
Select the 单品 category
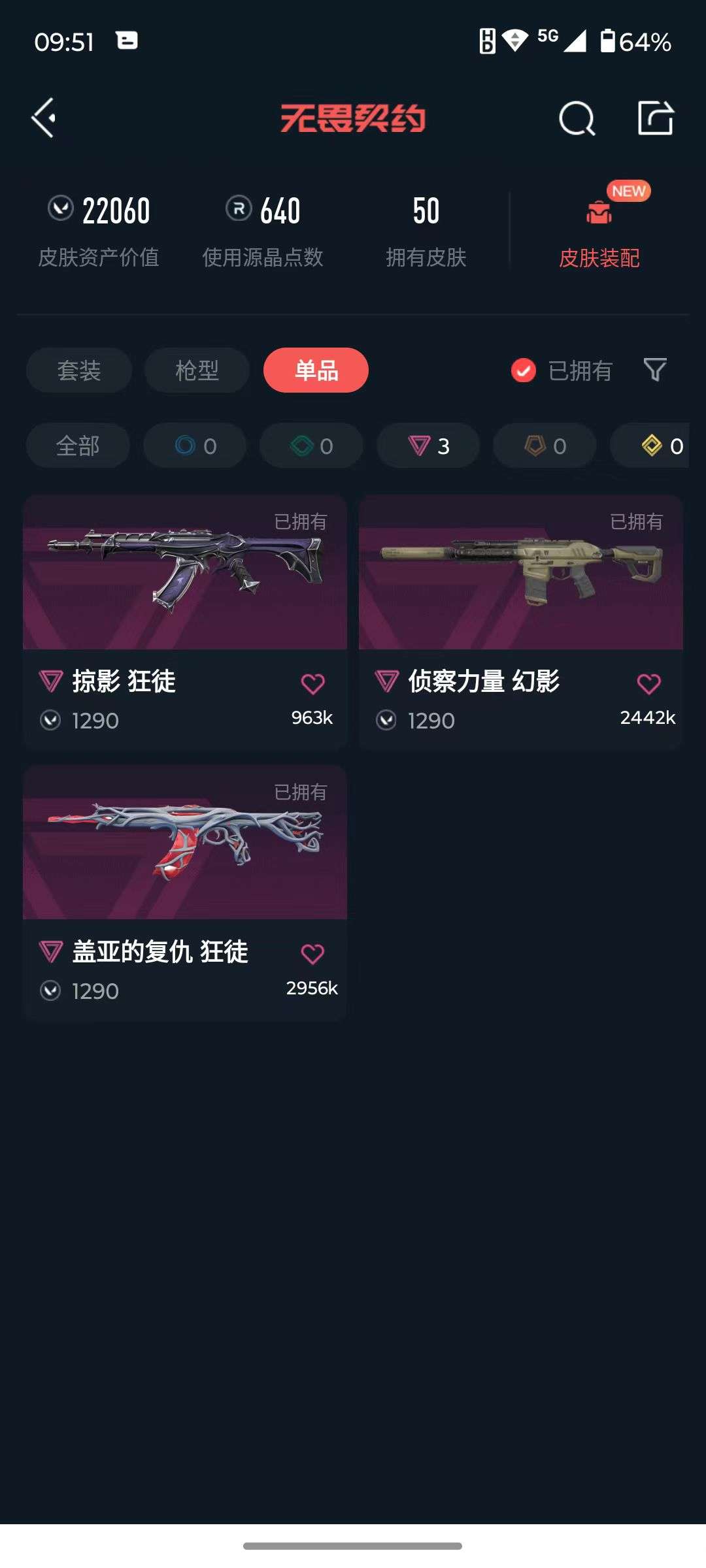[x=314, y=370]
